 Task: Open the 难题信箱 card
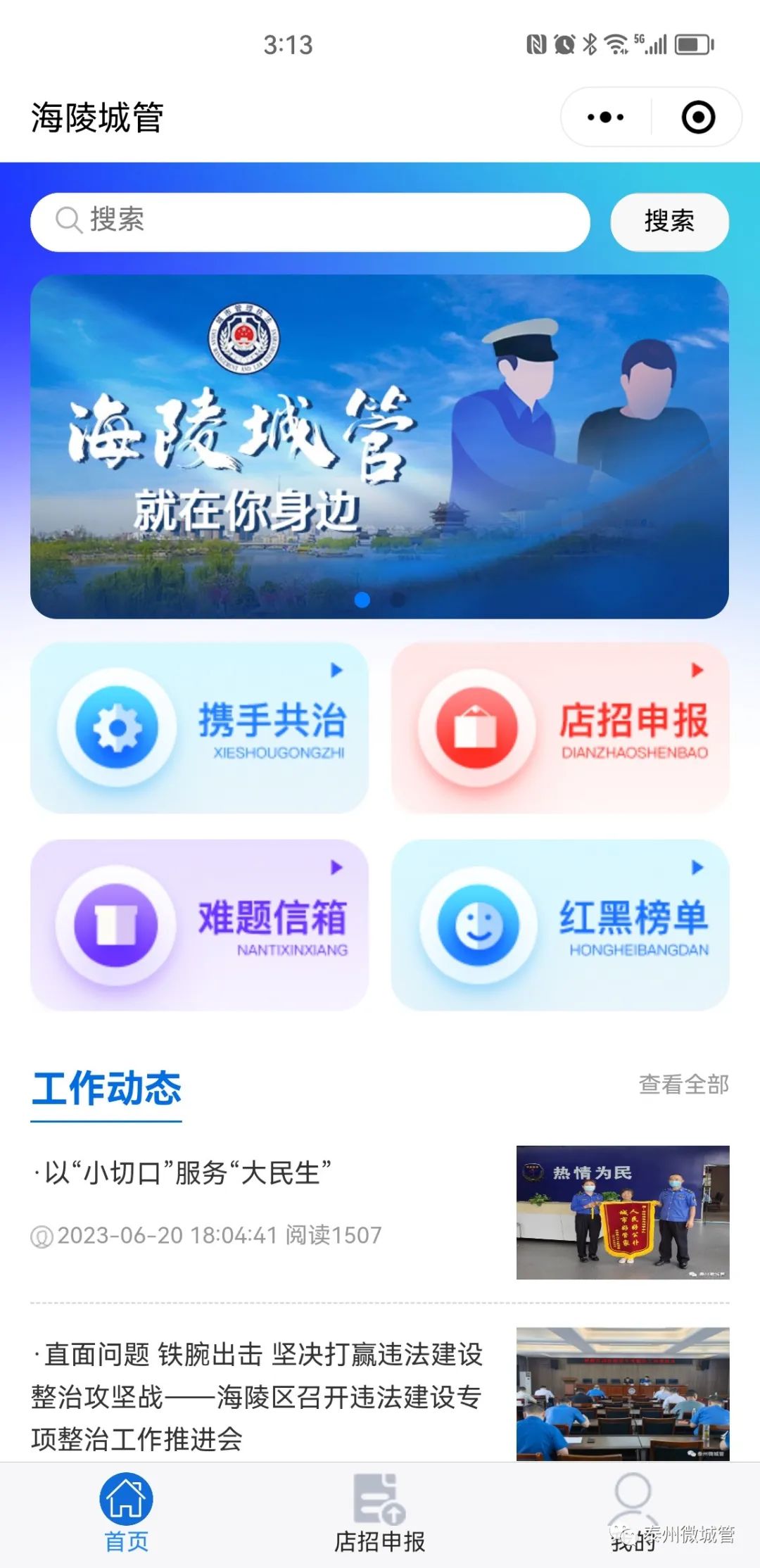click(199, 925)
